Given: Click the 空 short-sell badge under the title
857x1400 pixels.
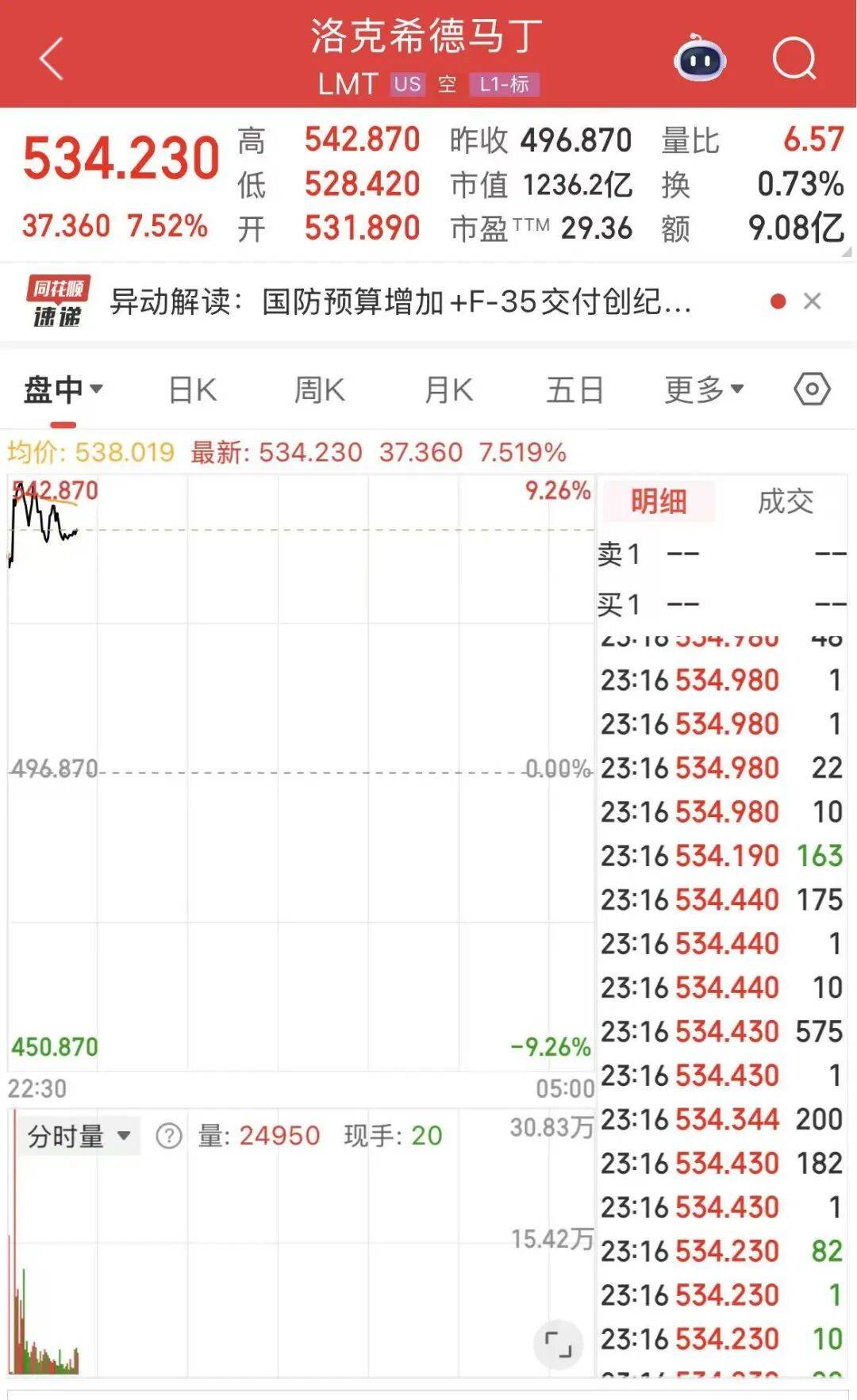Looking at the screenshot, I should 446,85.
